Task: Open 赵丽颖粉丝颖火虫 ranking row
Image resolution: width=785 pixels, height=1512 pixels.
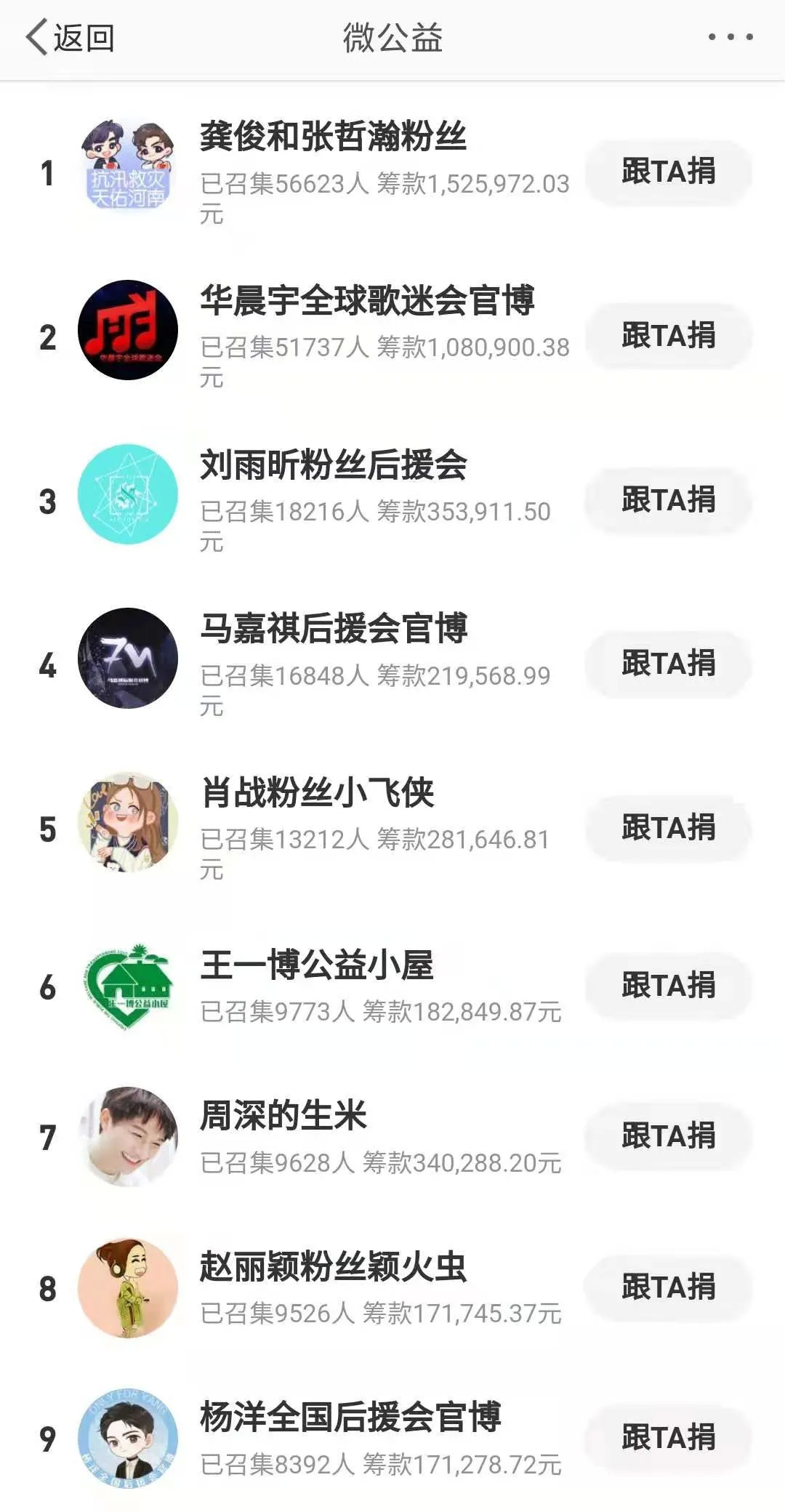Action: [333, 1267]
